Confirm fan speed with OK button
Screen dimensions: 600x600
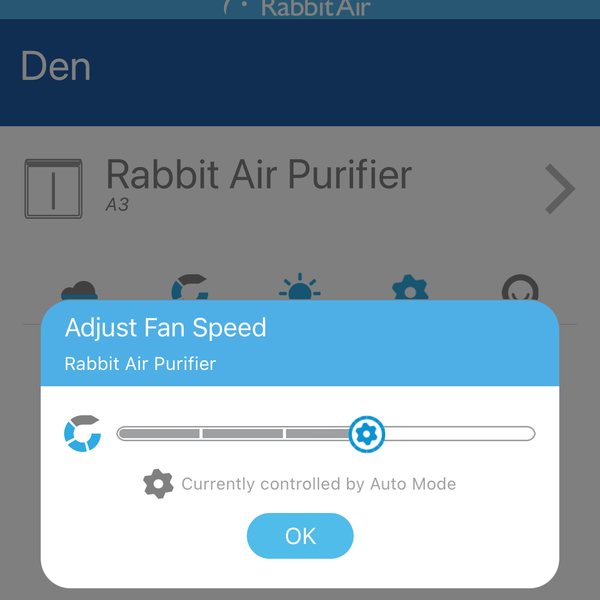tap(300, 536)
